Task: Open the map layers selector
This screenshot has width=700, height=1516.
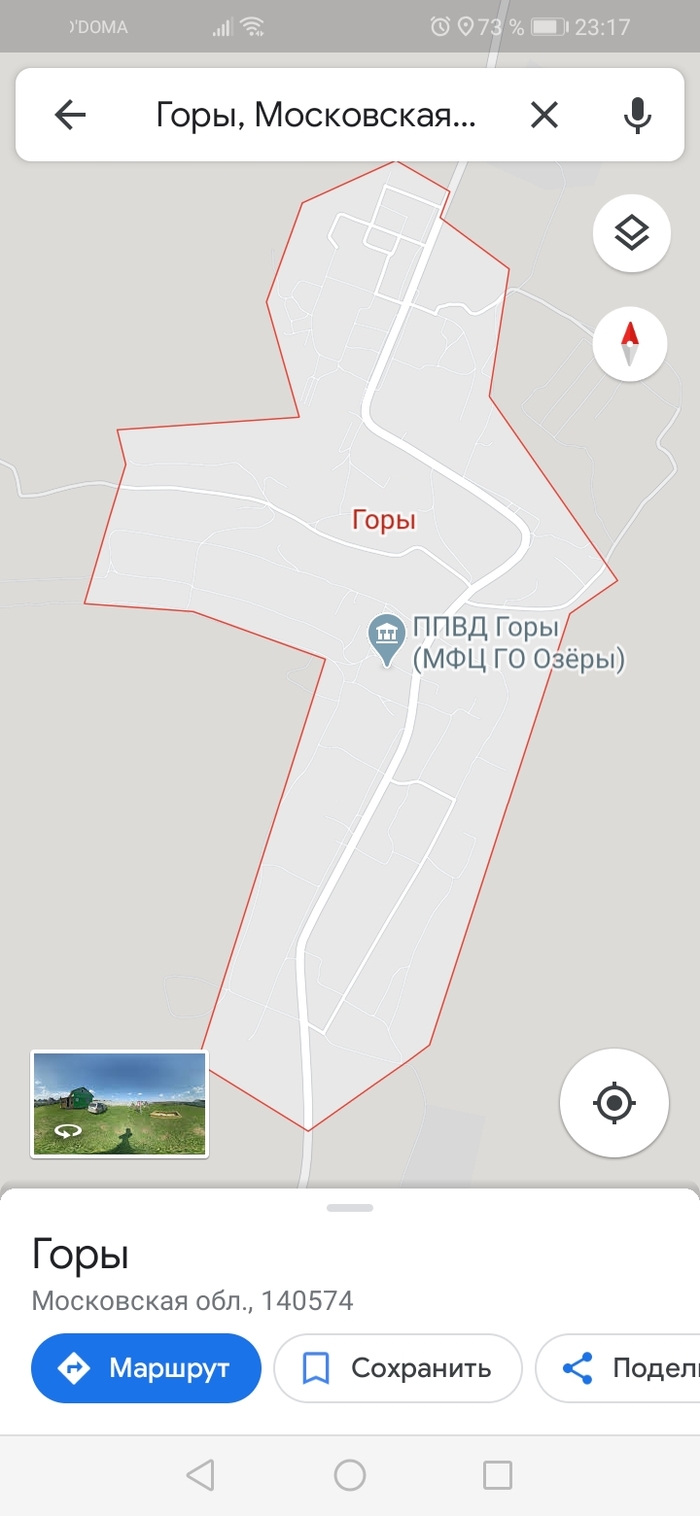Action: pyautogui.click(x=631, y=233)
